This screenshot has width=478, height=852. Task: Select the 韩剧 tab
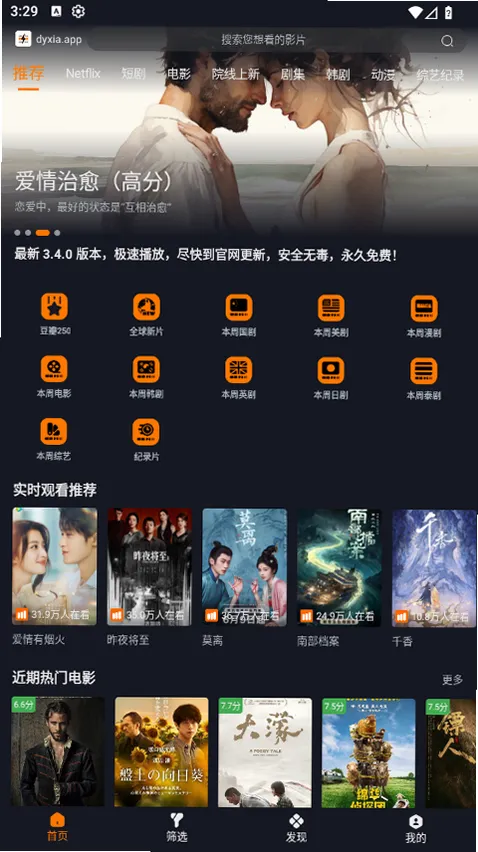(338, 74)
